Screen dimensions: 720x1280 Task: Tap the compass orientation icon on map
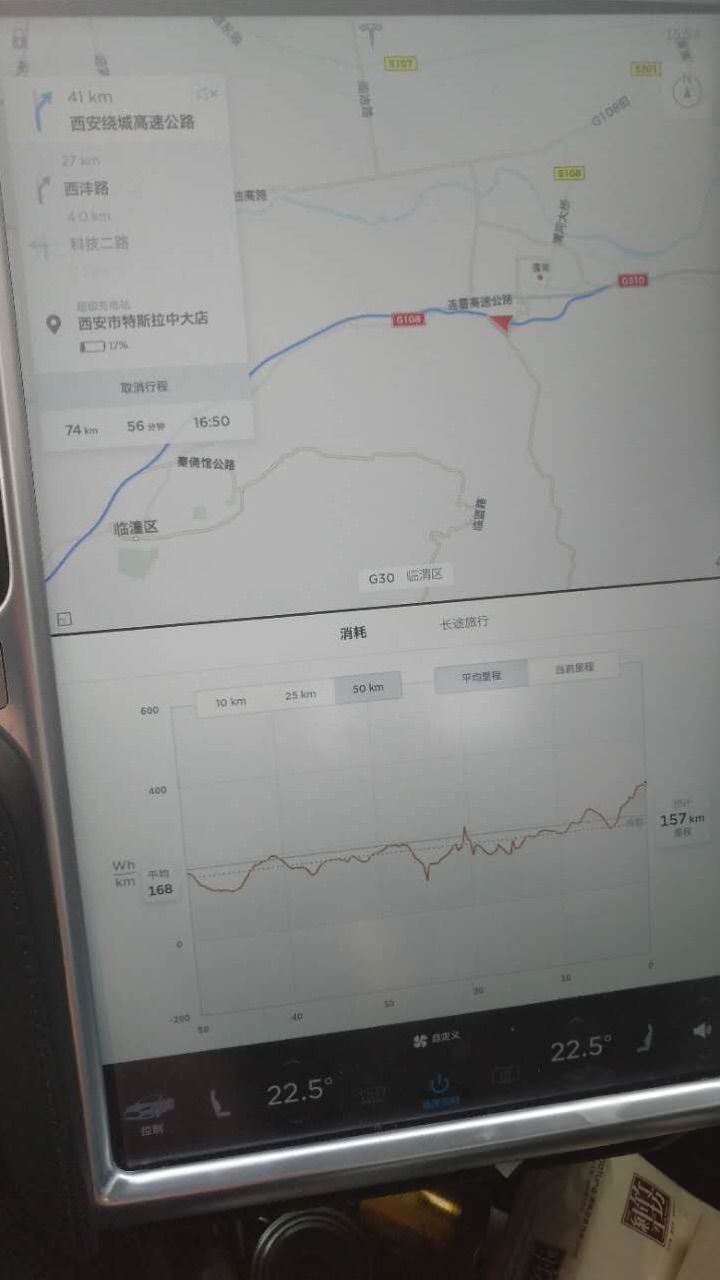[x=688, y=93]
